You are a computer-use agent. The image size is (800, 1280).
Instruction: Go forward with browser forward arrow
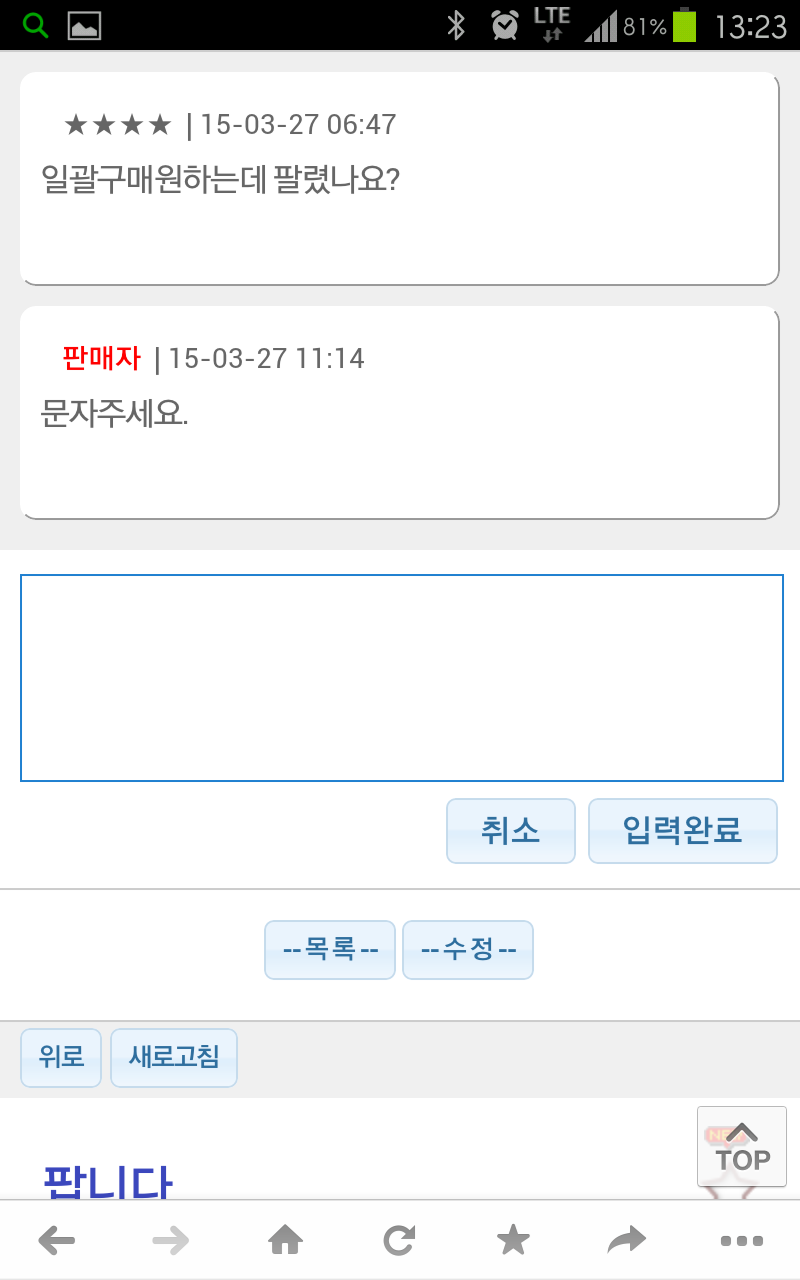coord(171,1241)
